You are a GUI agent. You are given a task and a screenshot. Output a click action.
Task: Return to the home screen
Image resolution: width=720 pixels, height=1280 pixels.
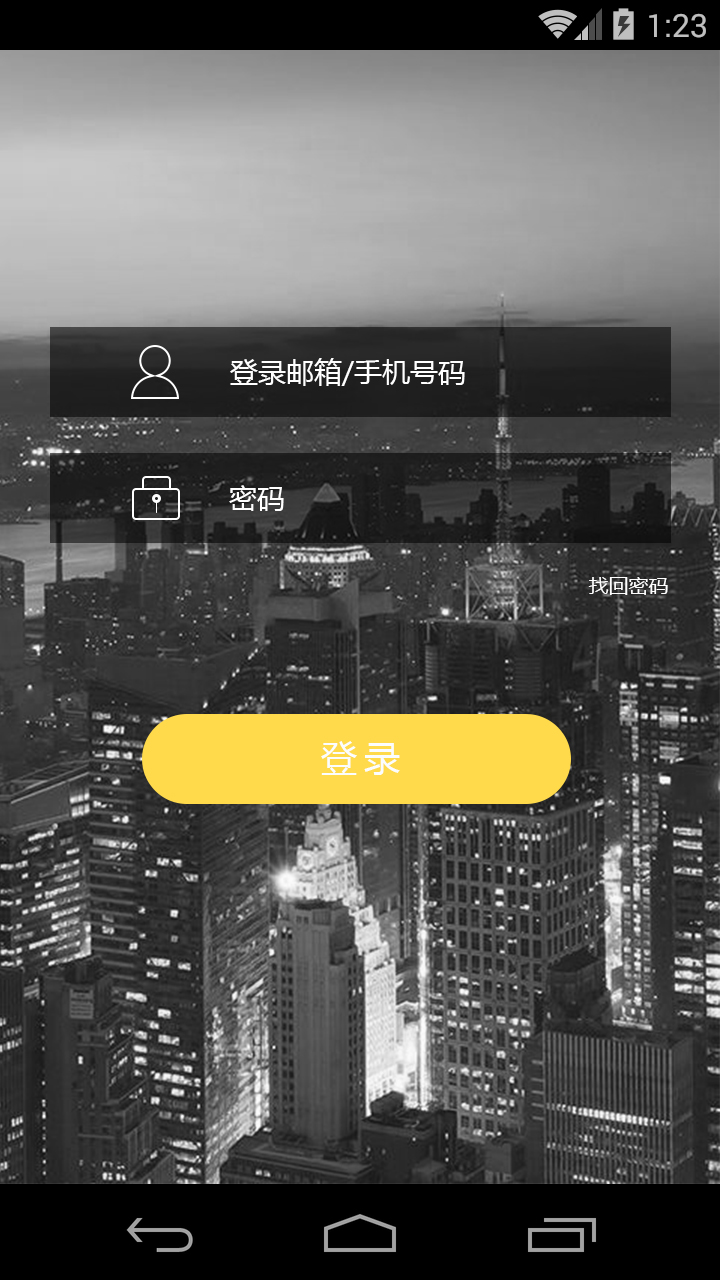click(360, 1234)
